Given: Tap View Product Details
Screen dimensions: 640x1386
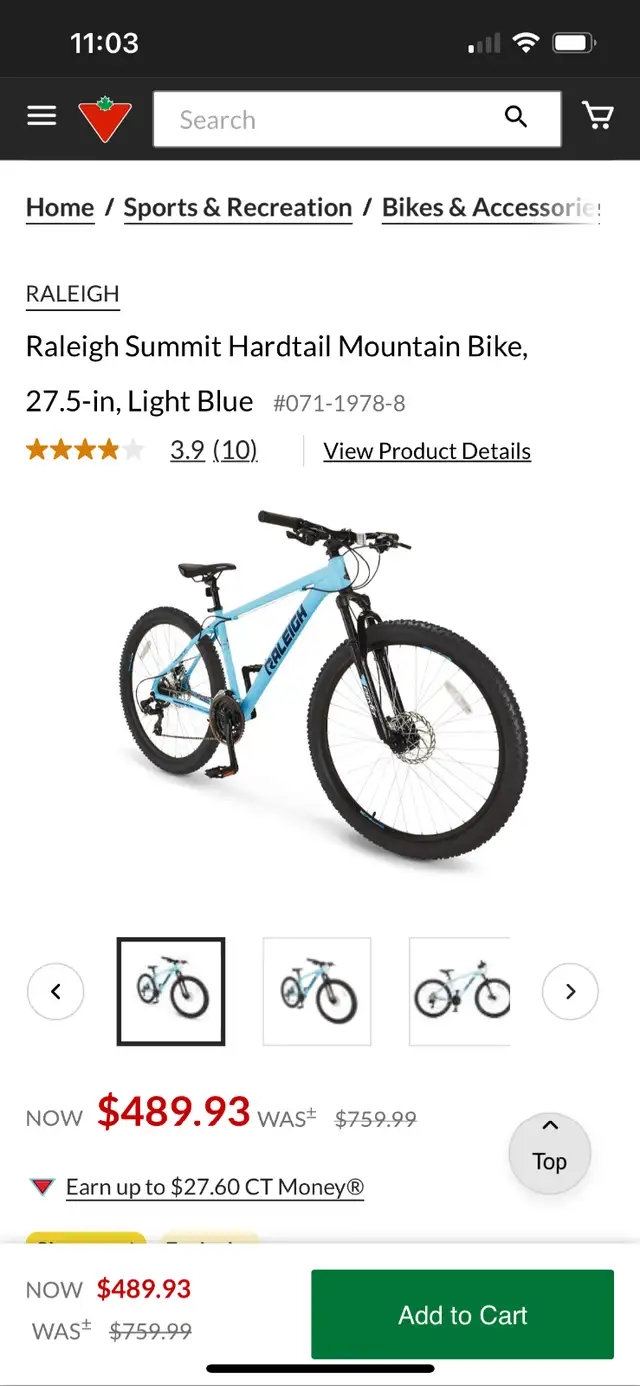Looking at the screenshot, I should point(427,451).
